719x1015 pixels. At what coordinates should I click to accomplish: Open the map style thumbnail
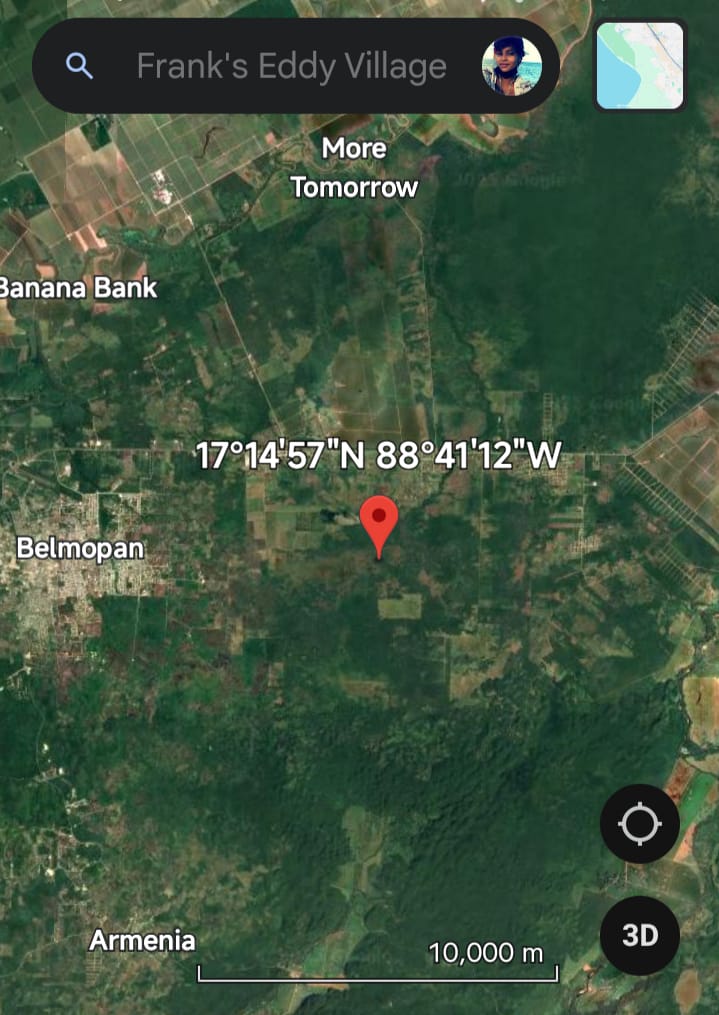click(x=640, y=66)
